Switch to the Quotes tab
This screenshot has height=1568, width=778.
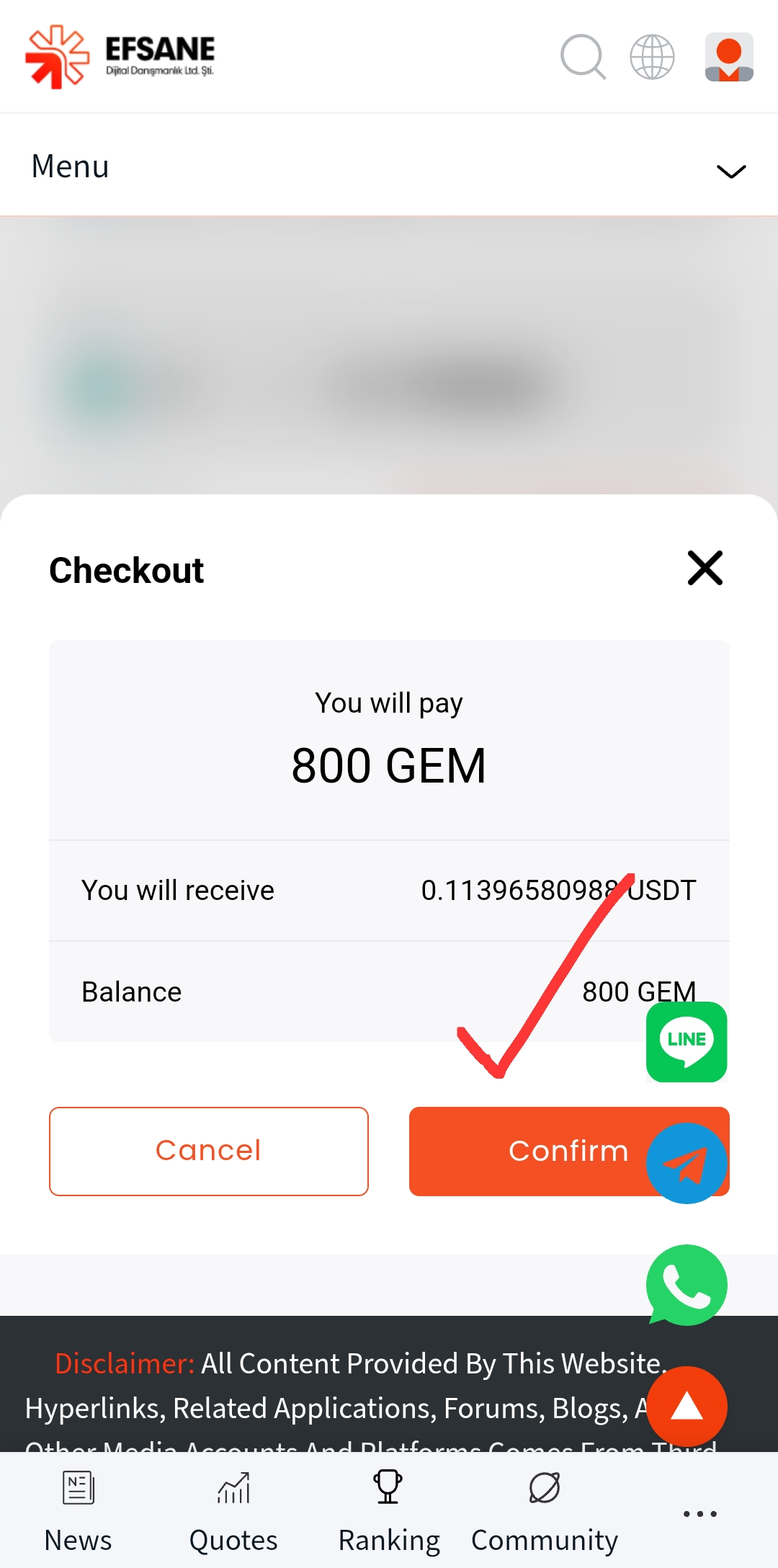coord(233,1510)
